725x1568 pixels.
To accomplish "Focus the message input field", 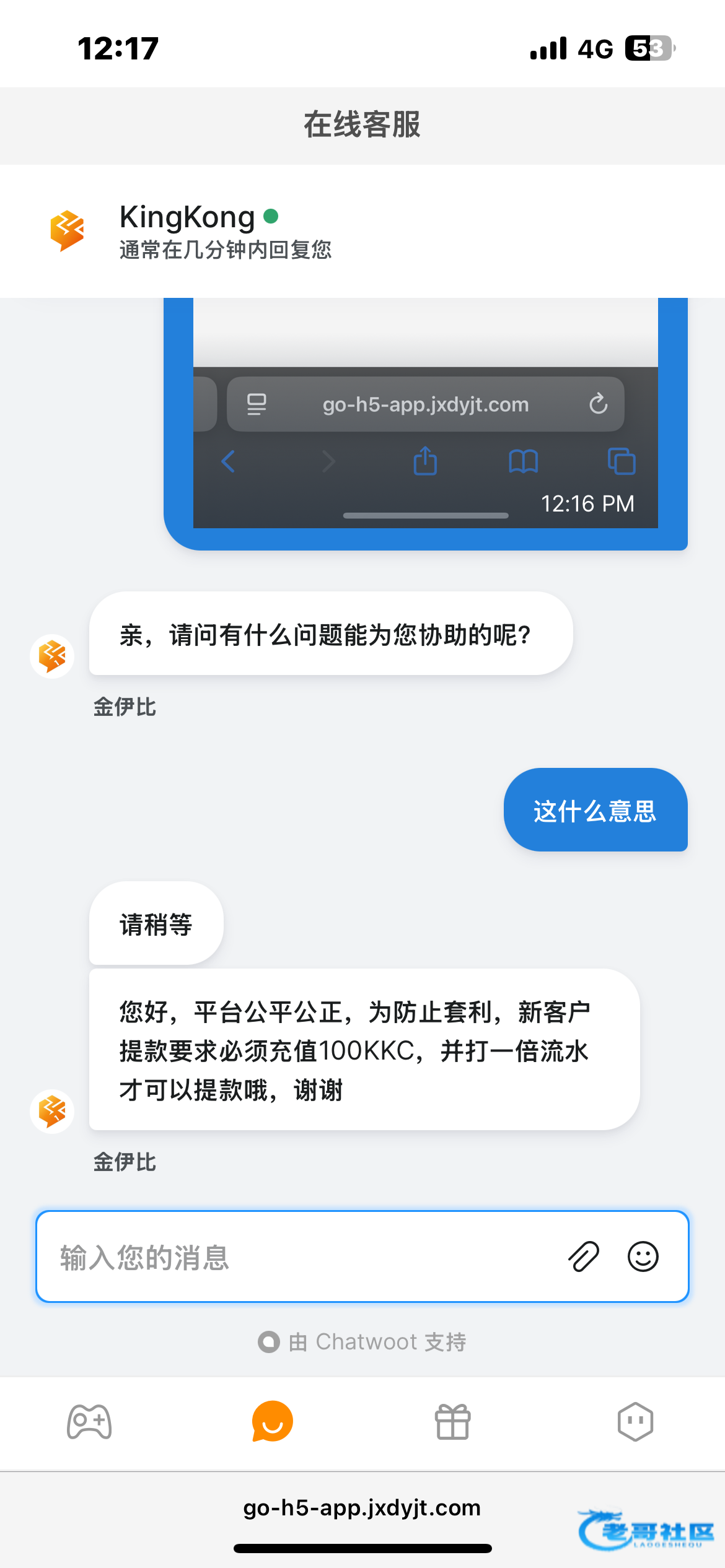I will [297, 1257].
